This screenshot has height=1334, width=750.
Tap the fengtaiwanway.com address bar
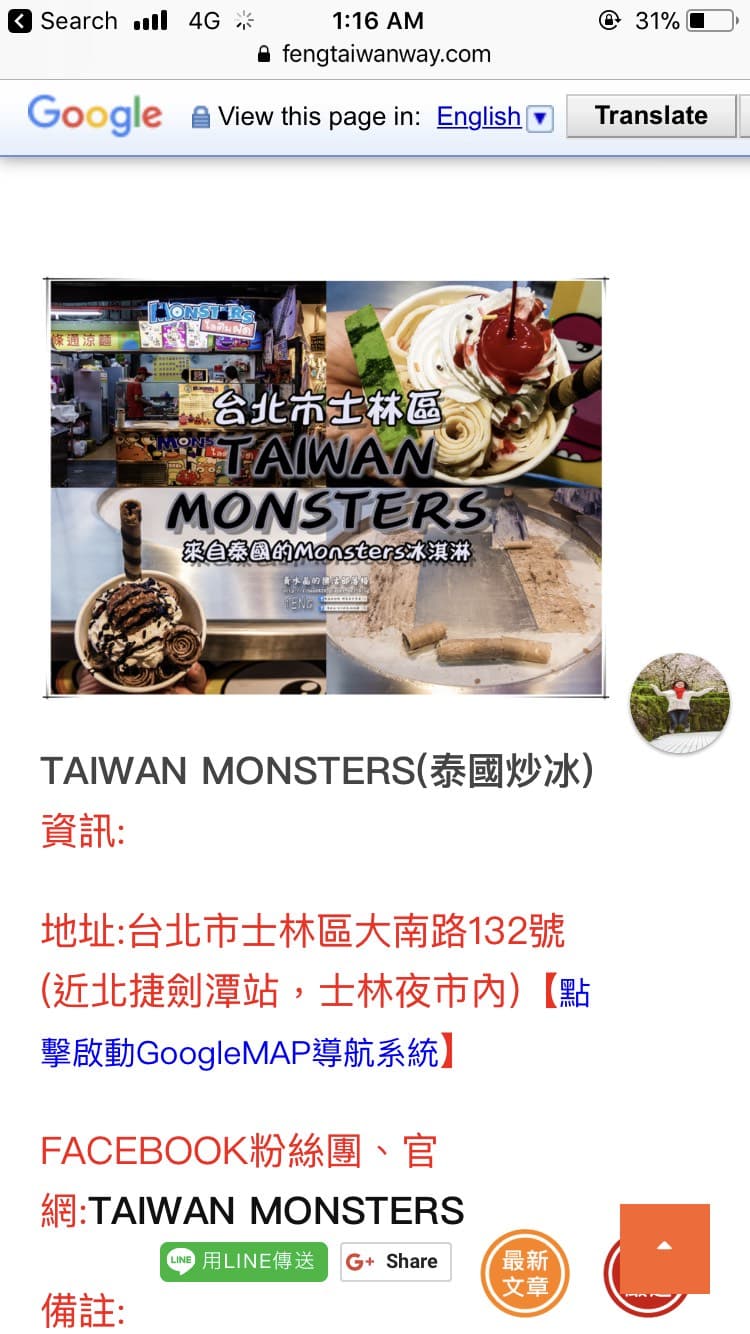click(x=374, y=54)
